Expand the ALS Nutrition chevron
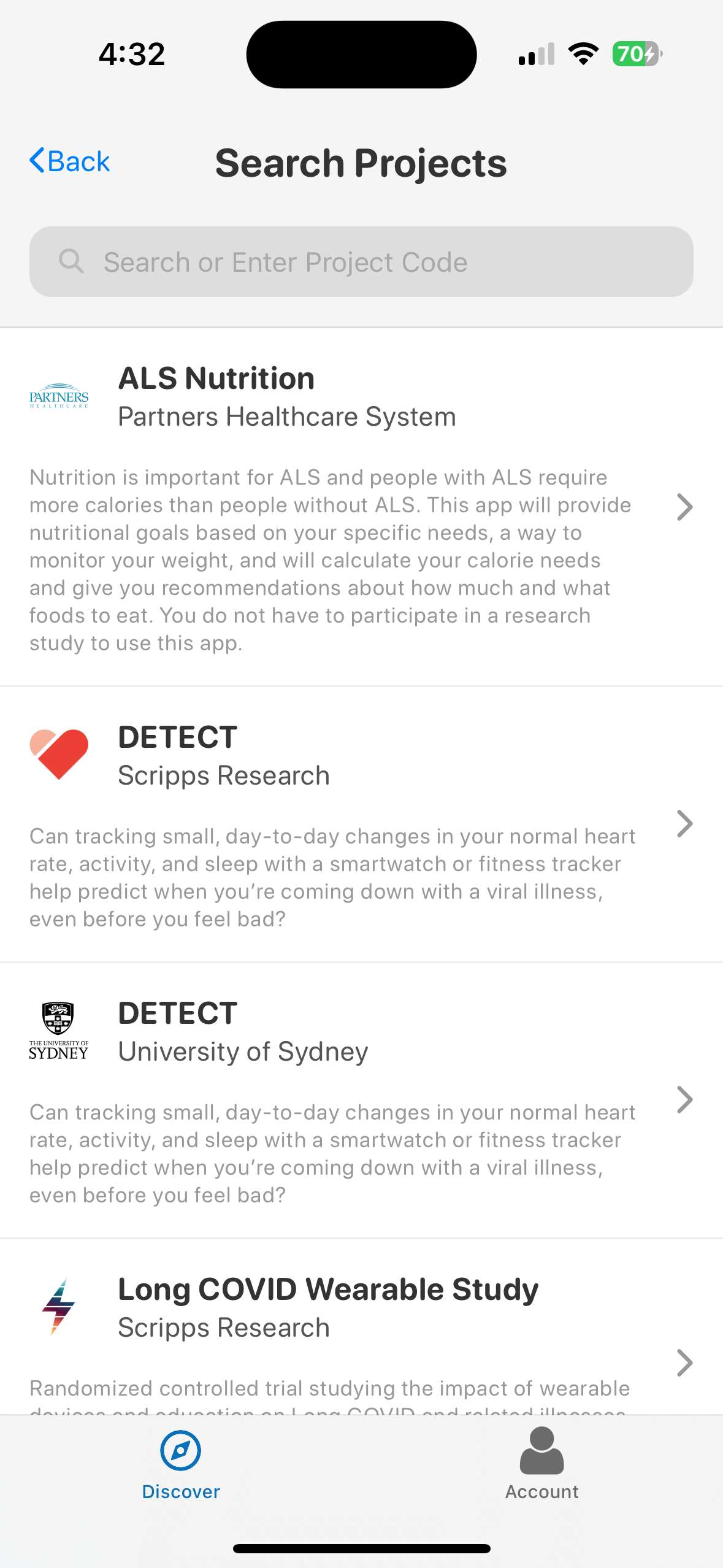This screenshot has width=723, height=1568. click(x=684, y=507)
